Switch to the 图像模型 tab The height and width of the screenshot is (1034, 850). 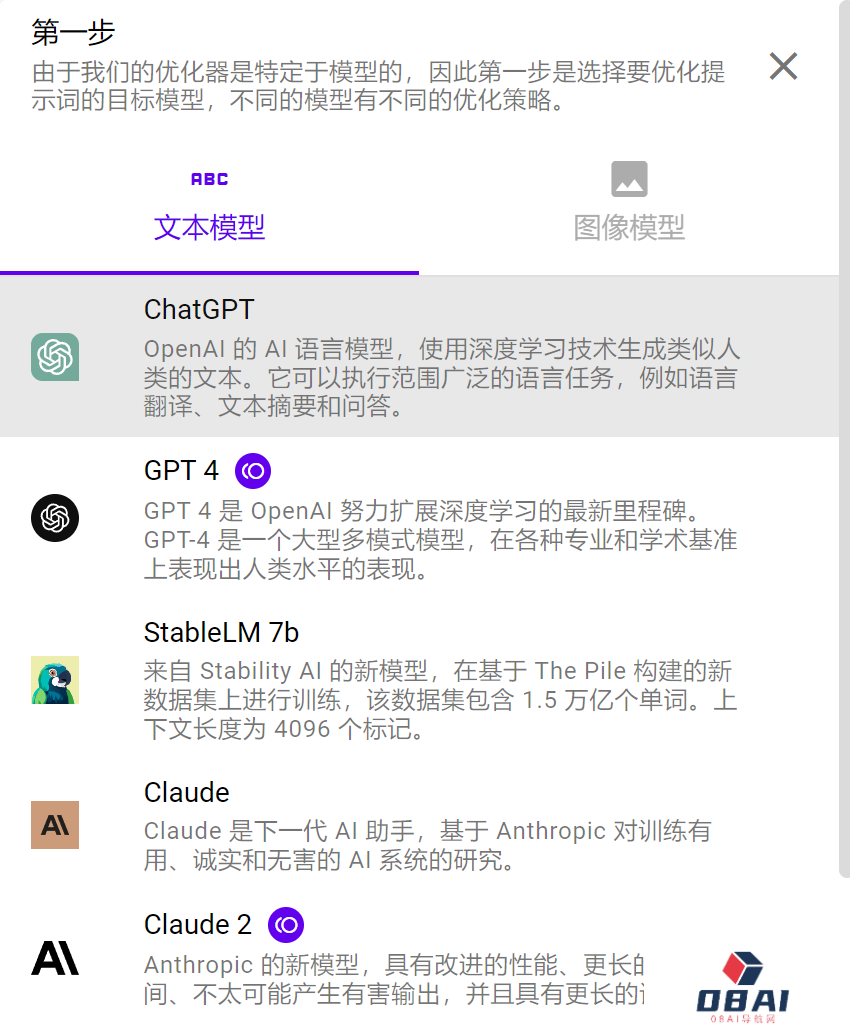pyautogui.click(x=629, y=210)
